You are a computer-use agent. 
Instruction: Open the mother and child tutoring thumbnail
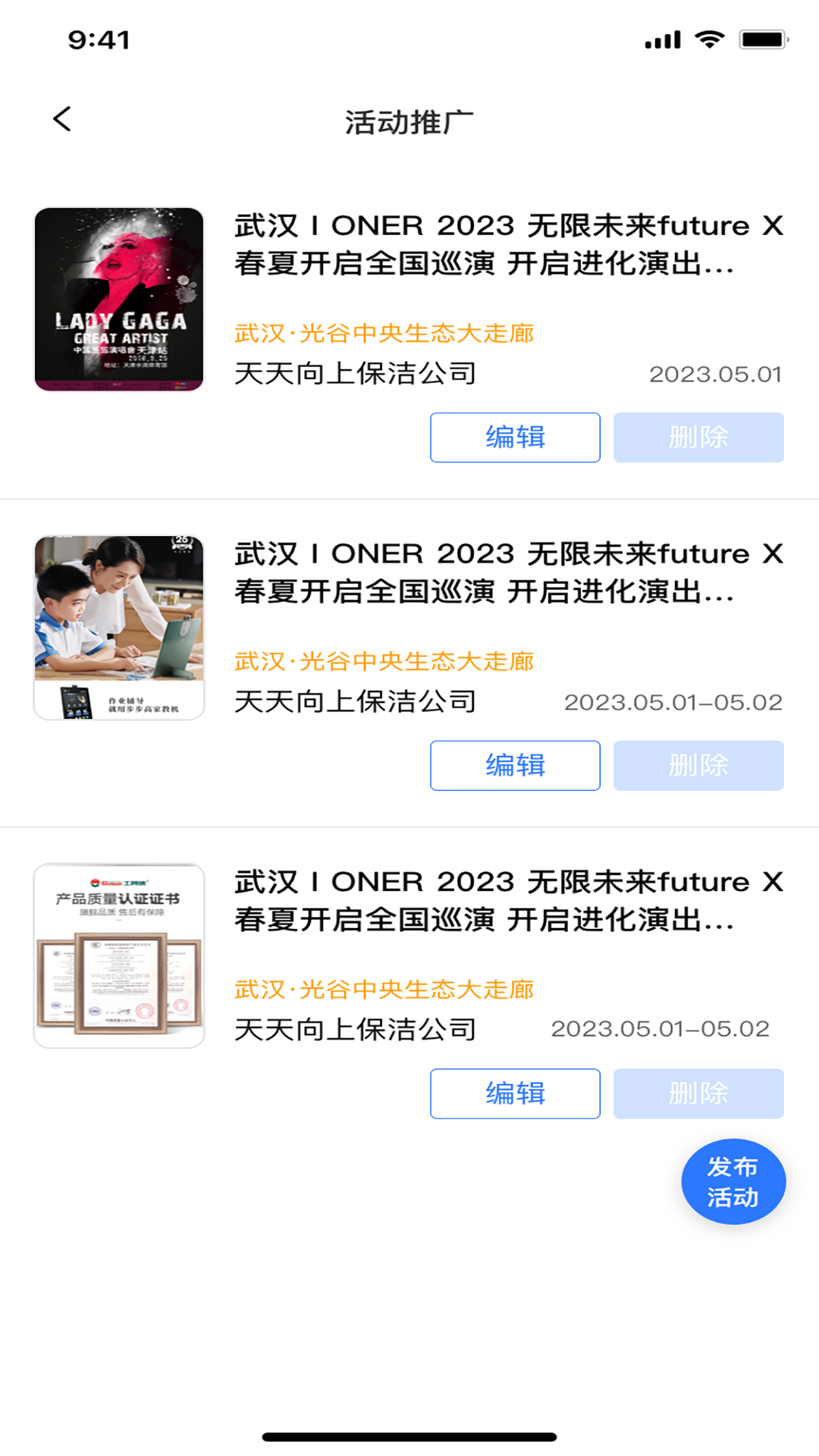click(x=119, y=628)
